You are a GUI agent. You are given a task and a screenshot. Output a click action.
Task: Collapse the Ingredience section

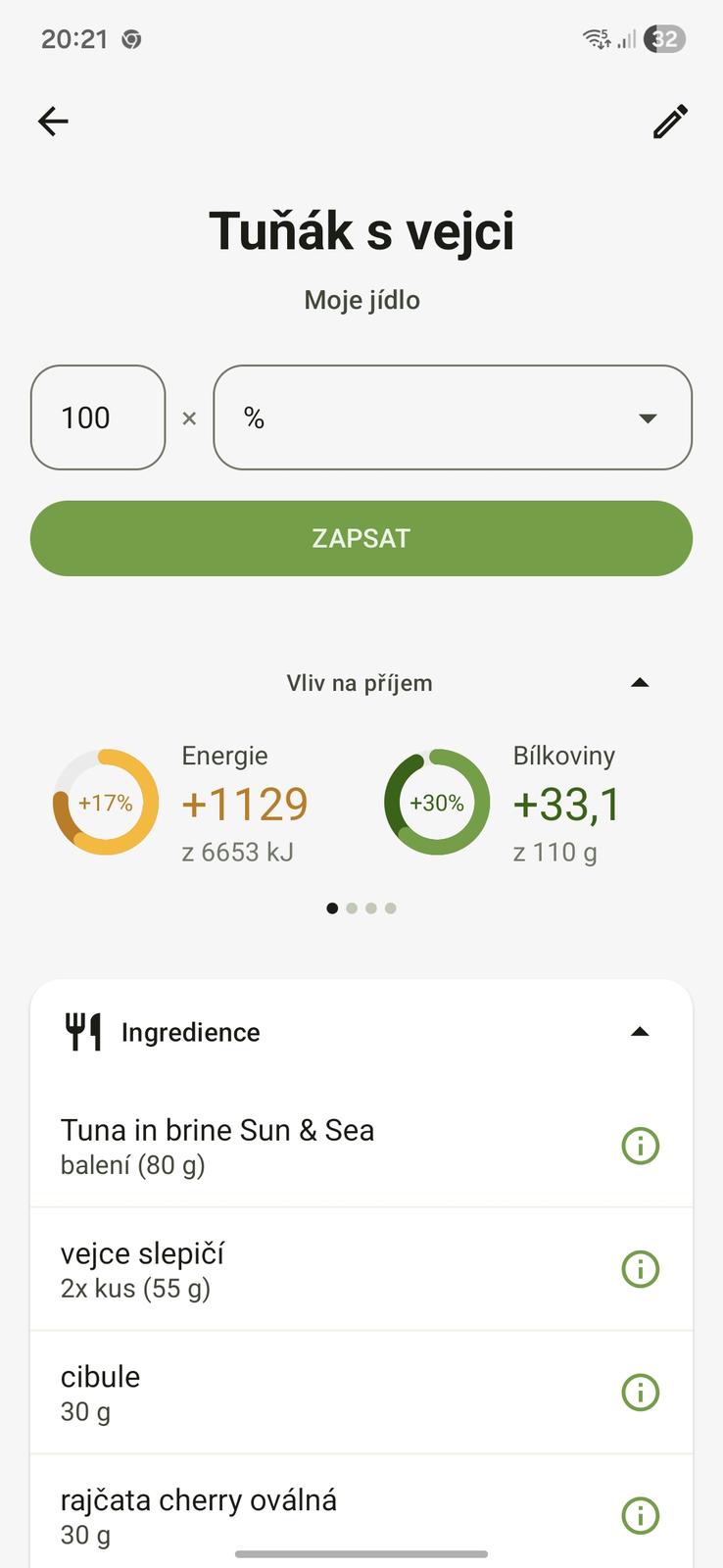click(640, 1032)
